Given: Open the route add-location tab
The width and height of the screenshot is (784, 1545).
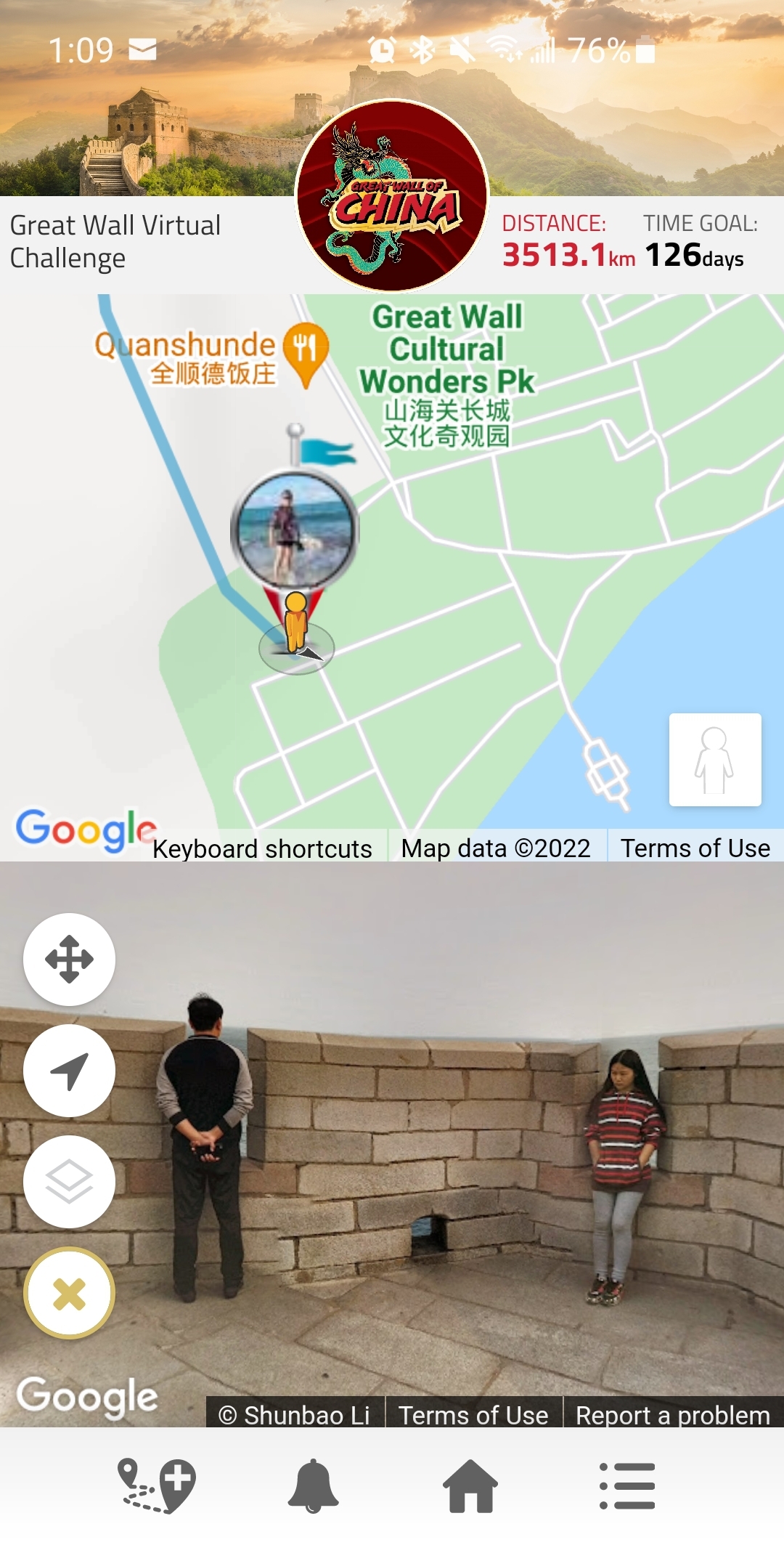Looking at the screenshot, I should [157, 1486].
